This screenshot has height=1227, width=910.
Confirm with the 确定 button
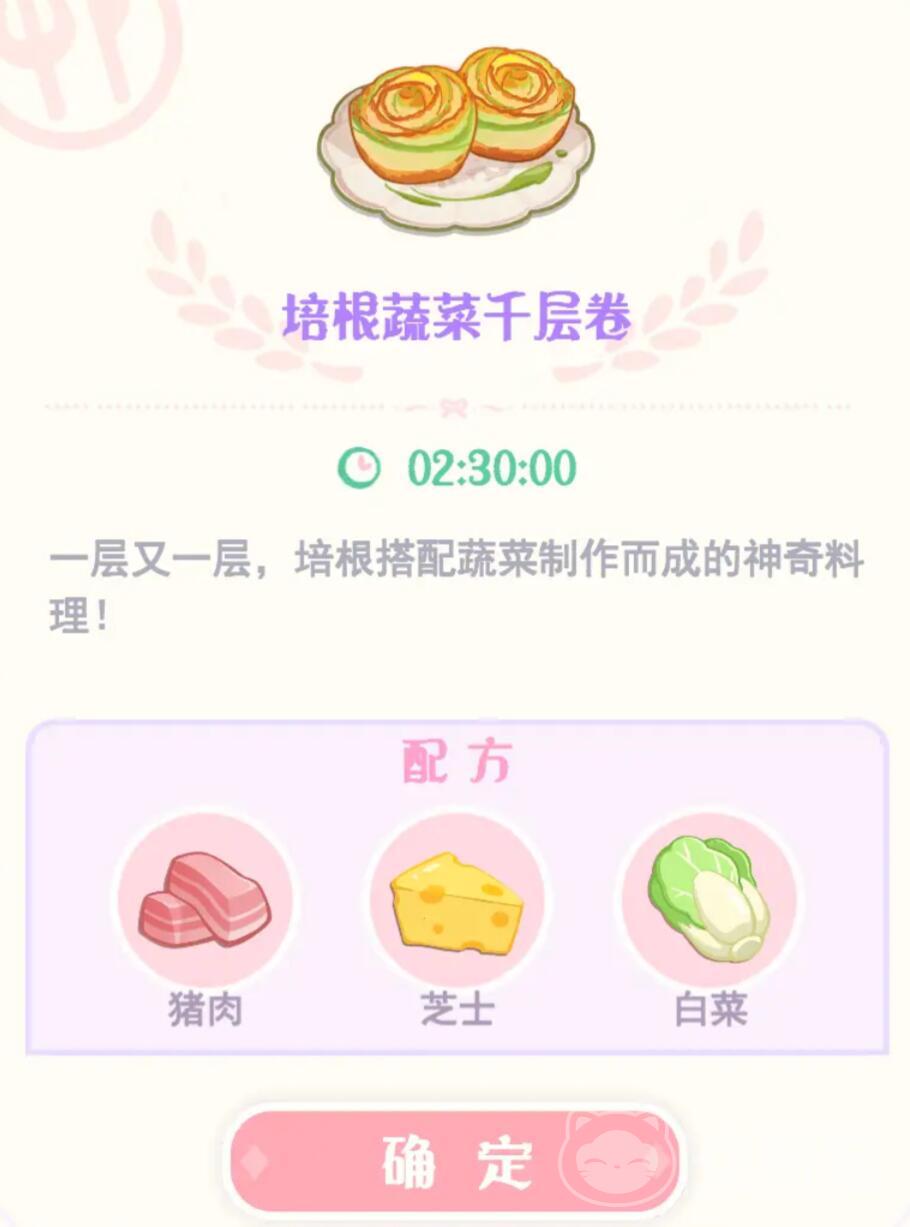point(455,1162)
